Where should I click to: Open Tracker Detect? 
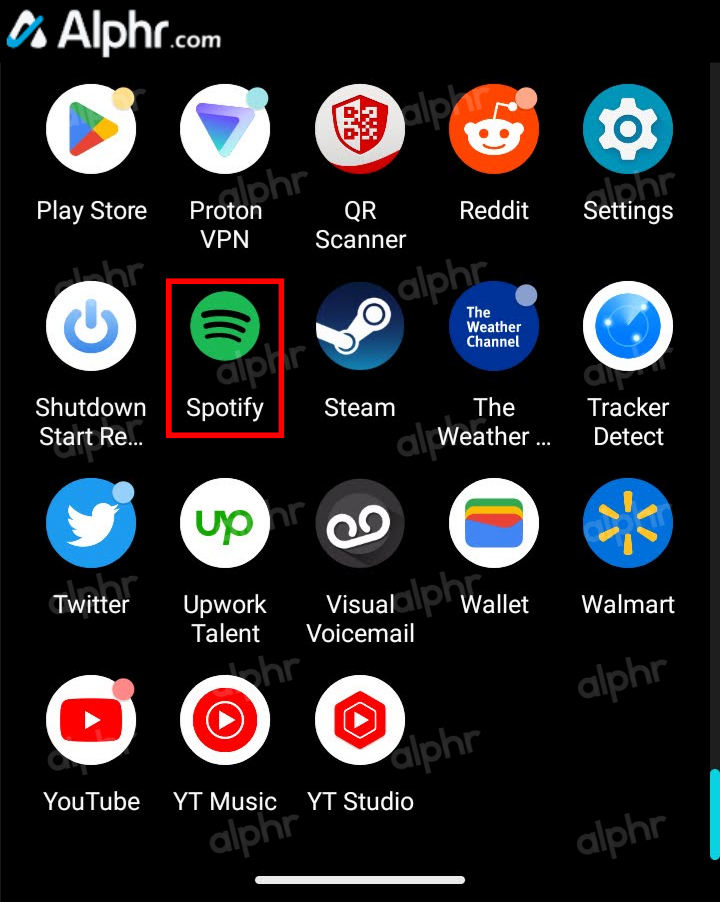pyautogui.click(x=628, y=327)
